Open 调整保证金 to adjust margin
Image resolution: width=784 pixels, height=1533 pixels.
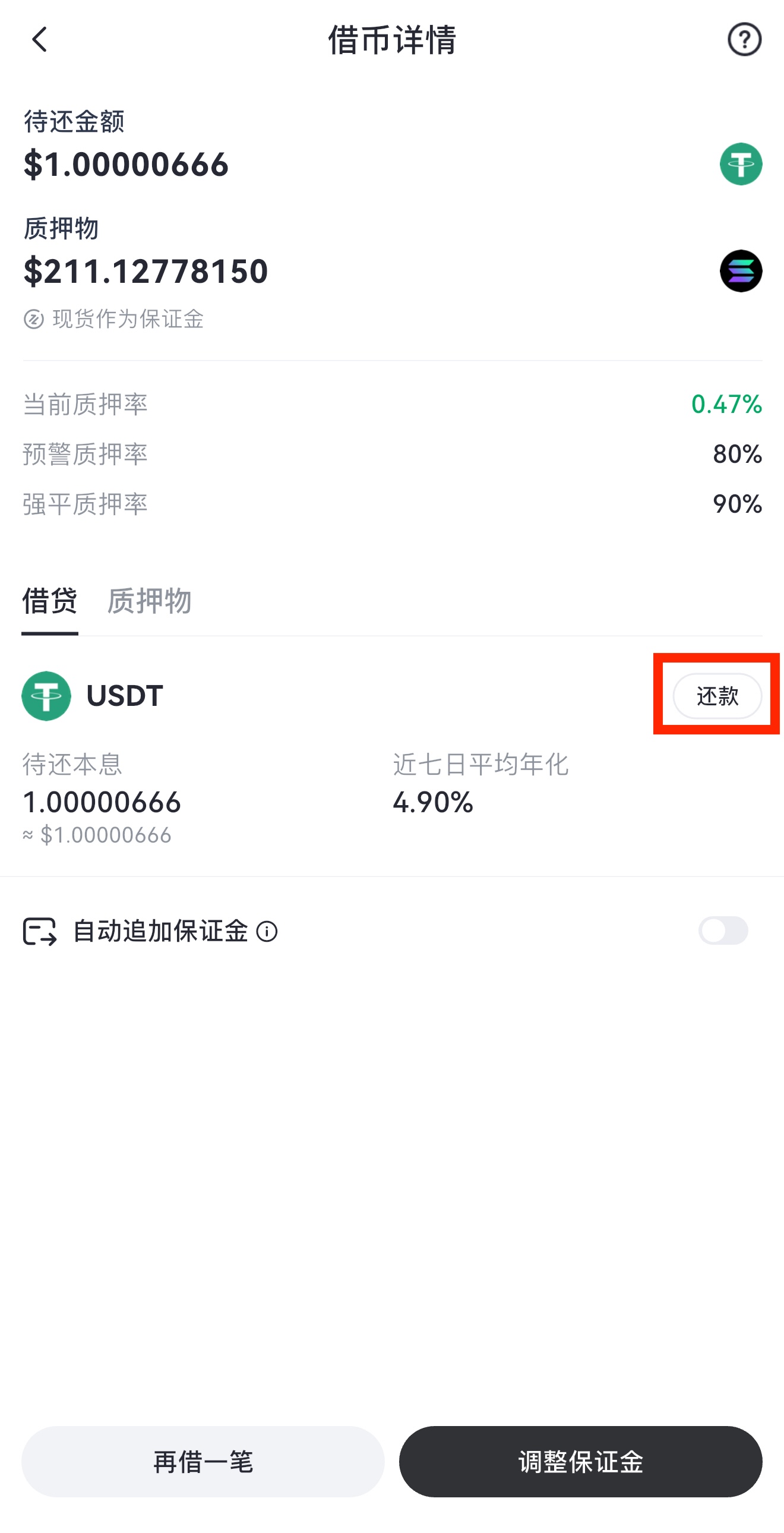tap(580, 1461)
